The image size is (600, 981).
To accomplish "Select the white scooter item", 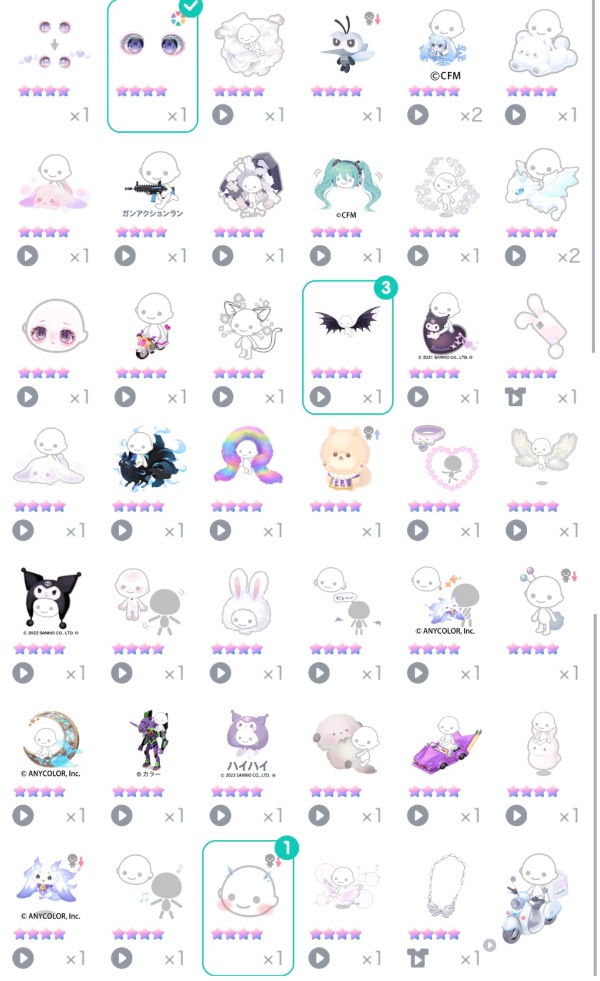I will point(540,897).
